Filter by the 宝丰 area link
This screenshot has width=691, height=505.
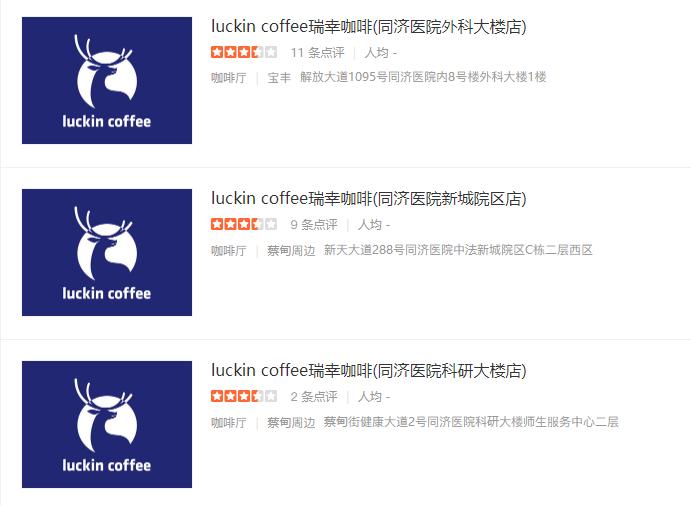(x=279, y=78)
